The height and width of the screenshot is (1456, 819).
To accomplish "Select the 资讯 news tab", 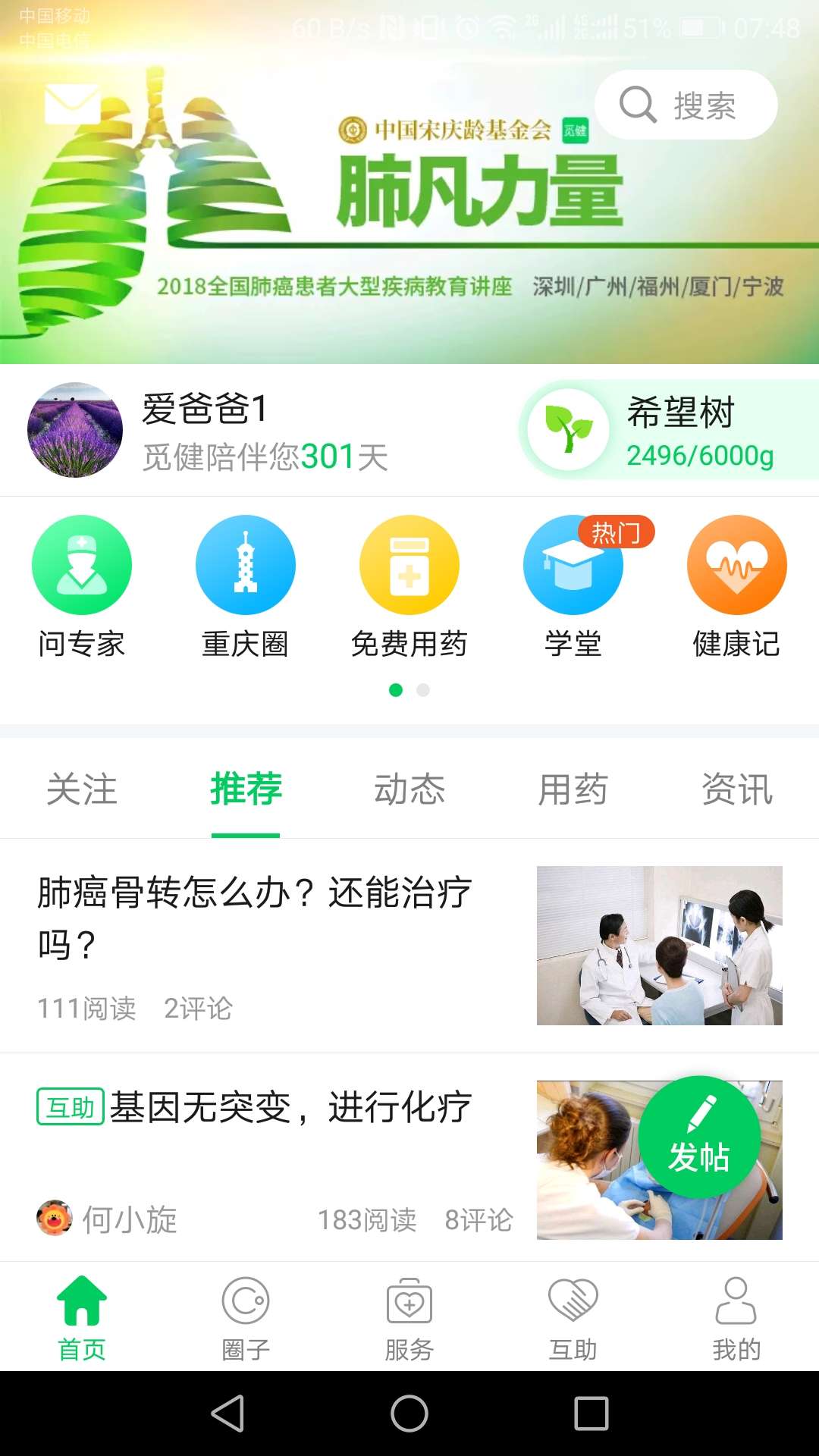I will 736,789.
